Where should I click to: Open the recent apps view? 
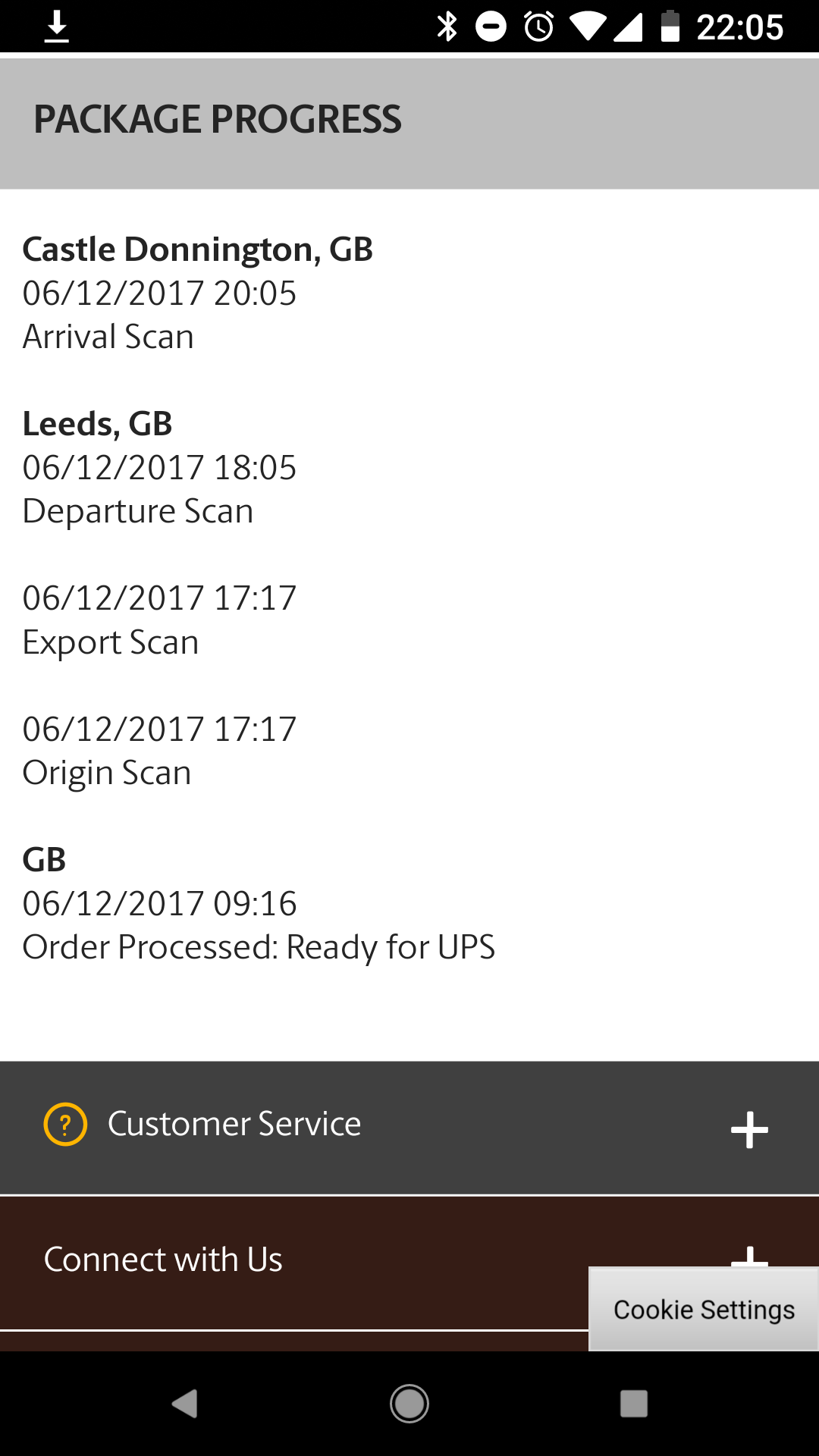pos(634,1404)
